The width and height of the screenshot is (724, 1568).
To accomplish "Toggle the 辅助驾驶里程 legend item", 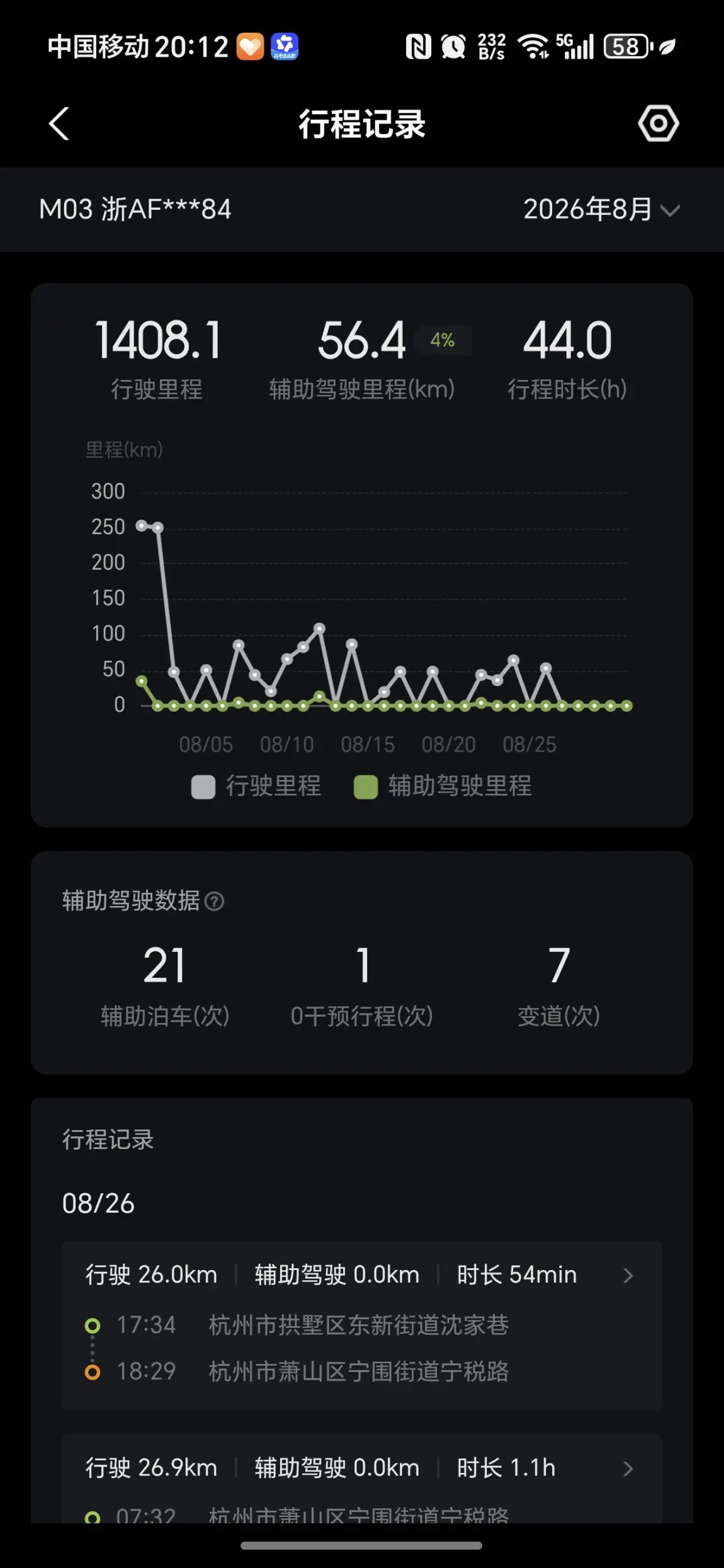I will 443,786.
